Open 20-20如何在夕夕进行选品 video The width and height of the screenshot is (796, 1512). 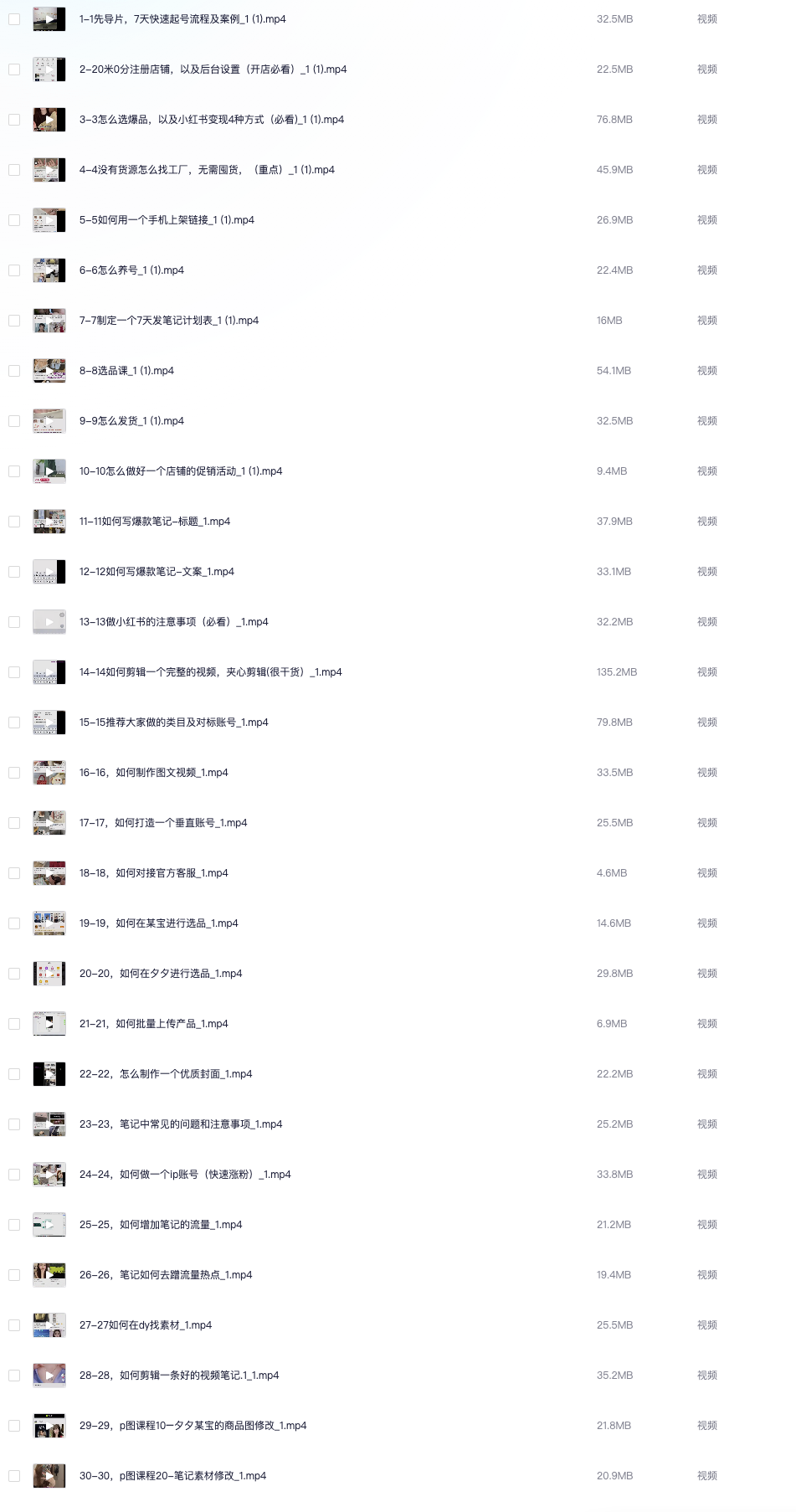[x=160, y=974]
